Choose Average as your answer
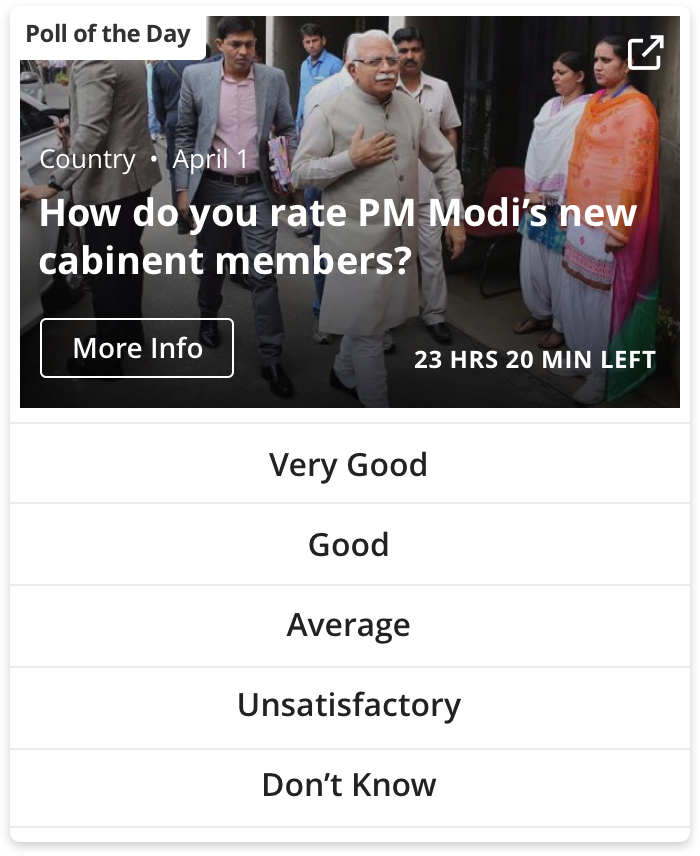The height and width of the screenshot is (856, 700). coord(349,626)
